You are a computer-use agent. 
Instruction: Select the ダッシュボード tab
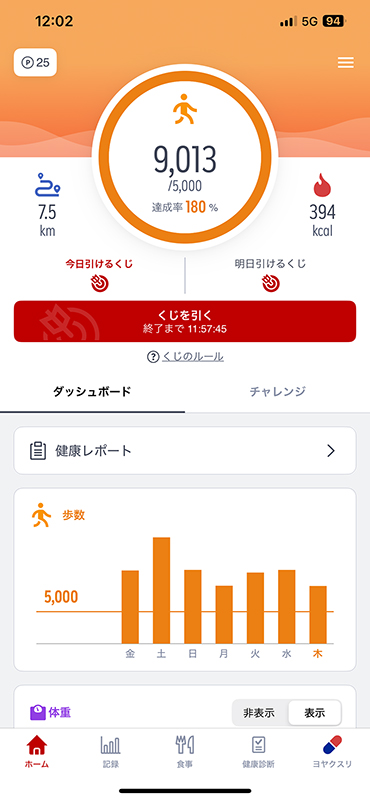[x=92, y=392]
